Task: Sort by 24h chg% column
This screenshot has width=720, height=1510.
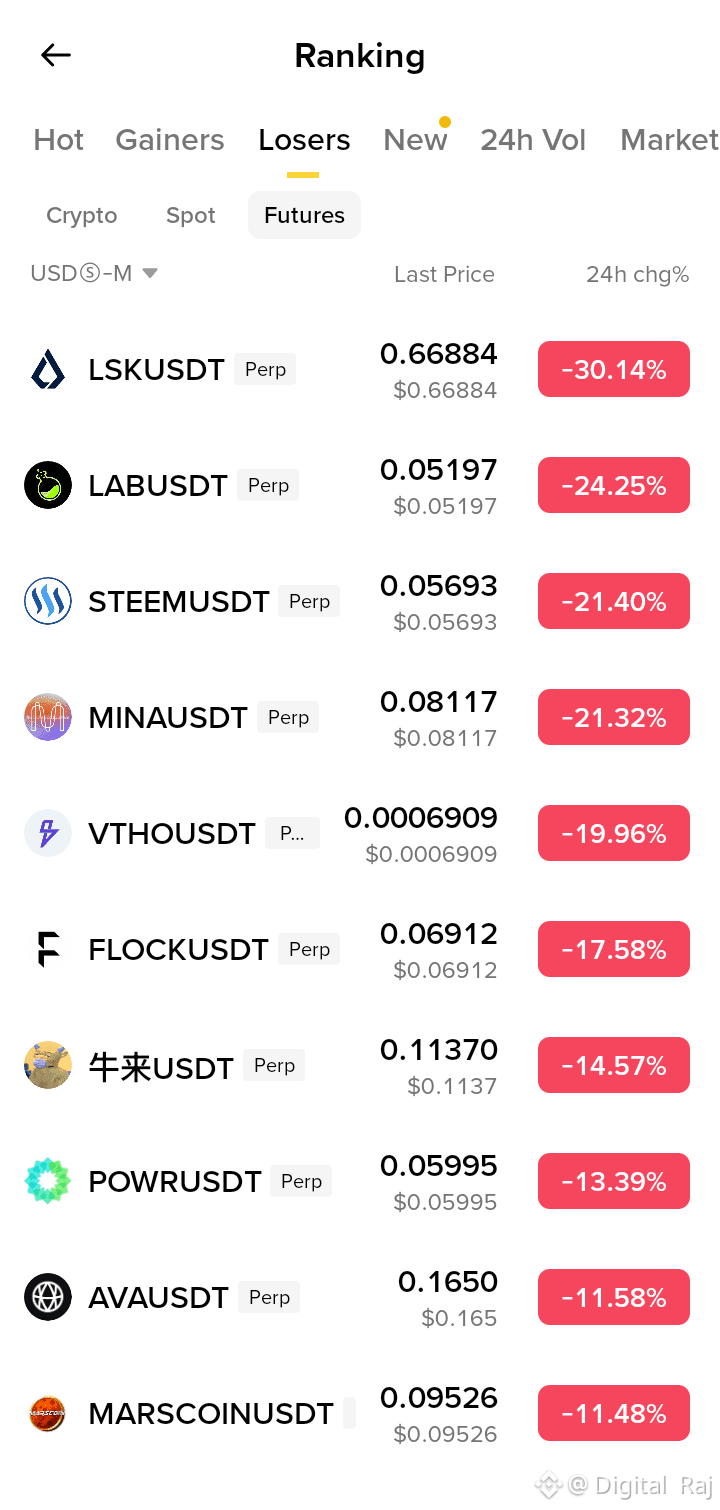Action: (x=637, y=274)
